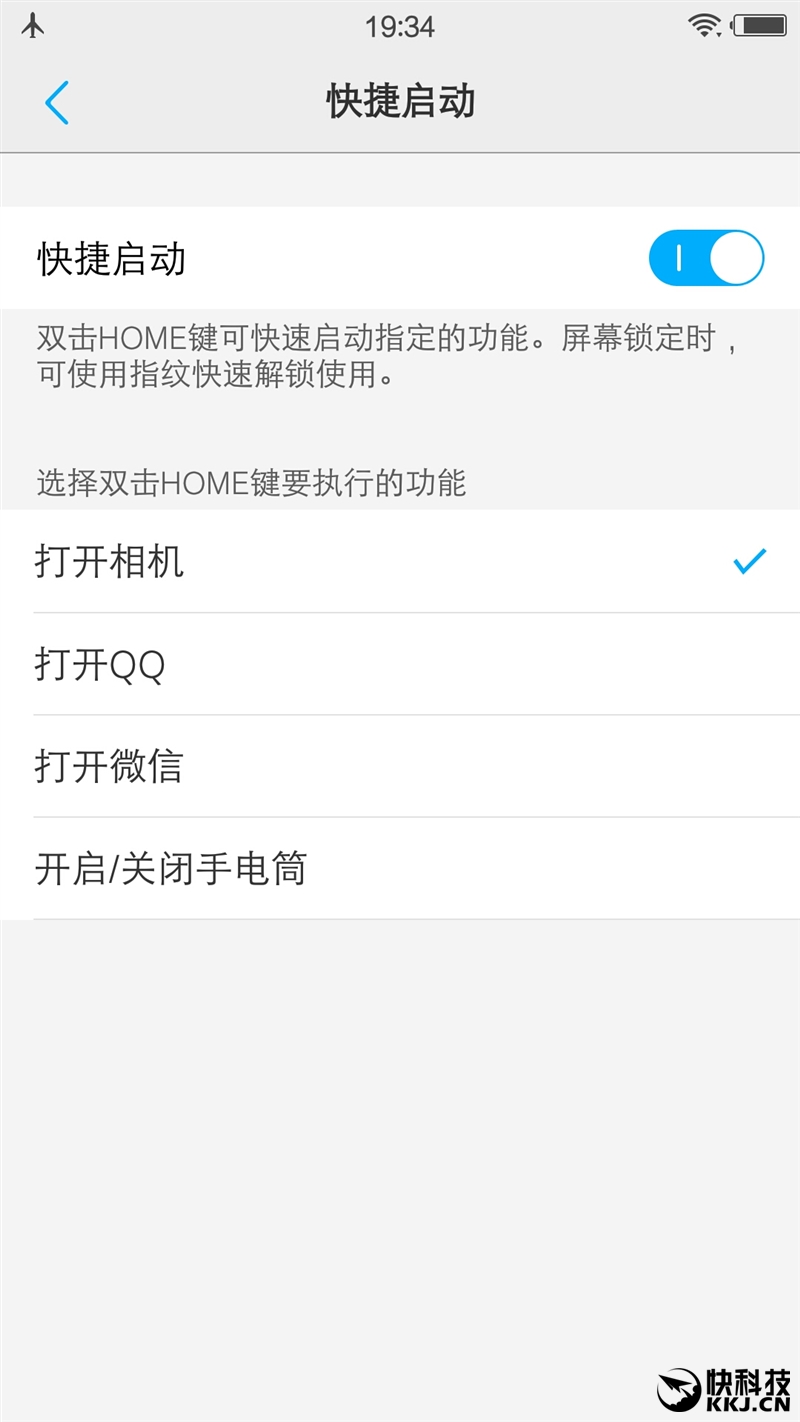Click the 快捷启动 title in header
This screenshot has height=1422, width=800.
click(400, 102)
